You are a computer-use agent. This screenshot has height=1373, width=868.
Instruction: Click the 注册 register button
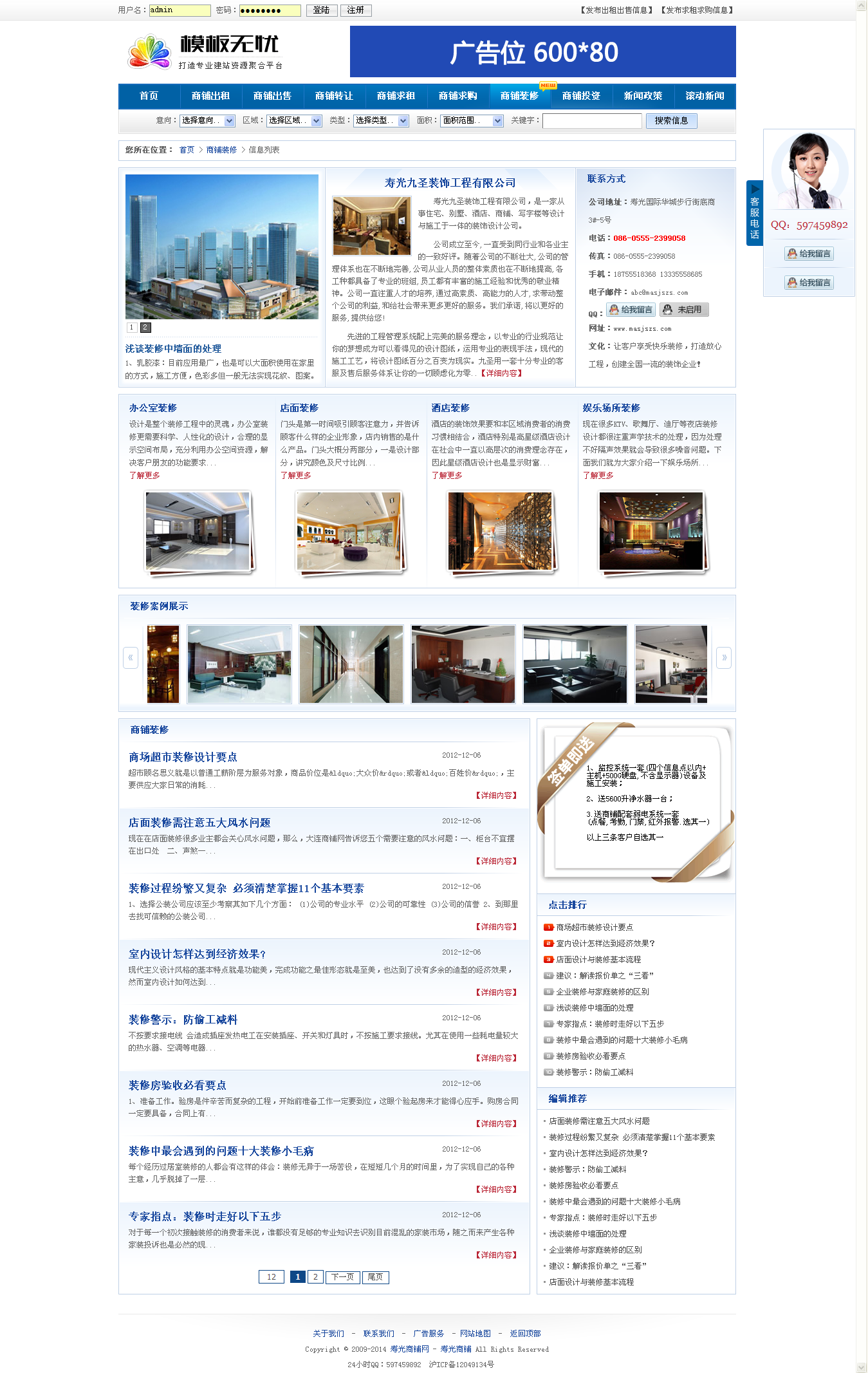[355, 10]
